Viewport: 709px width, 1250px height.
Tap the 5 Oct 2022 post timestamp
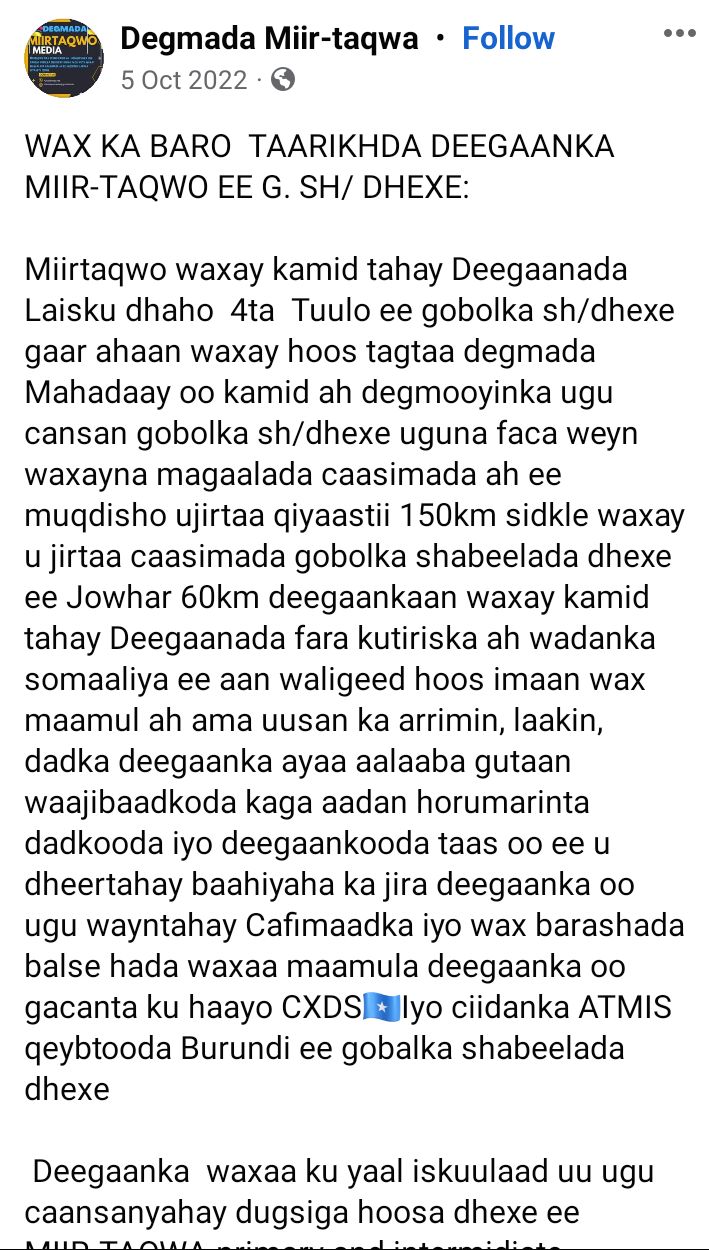coord(183,80)
